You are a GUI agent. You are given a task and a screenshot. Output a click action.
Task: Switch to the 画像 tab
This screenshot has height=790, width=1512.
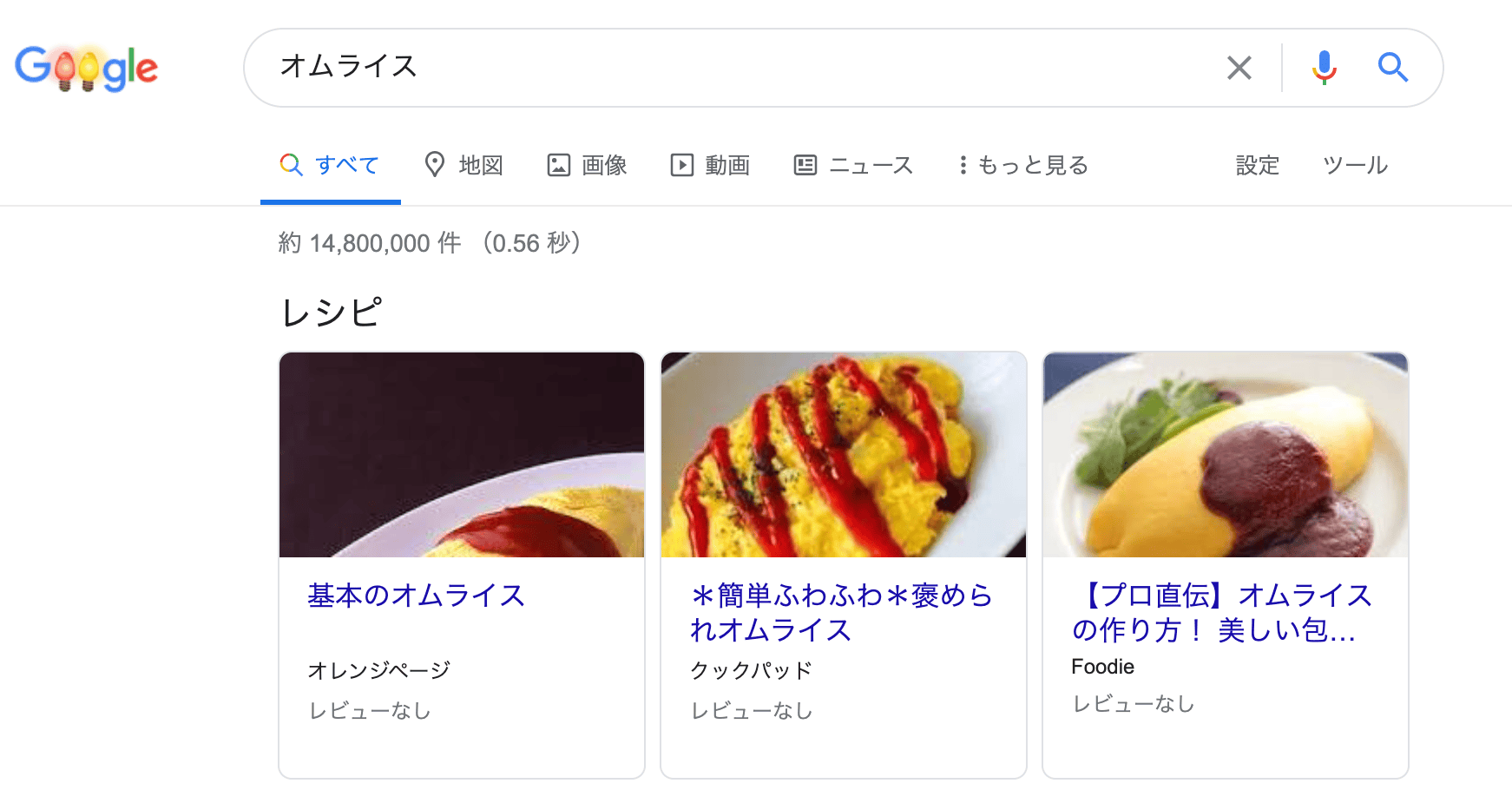coord(588,165)
